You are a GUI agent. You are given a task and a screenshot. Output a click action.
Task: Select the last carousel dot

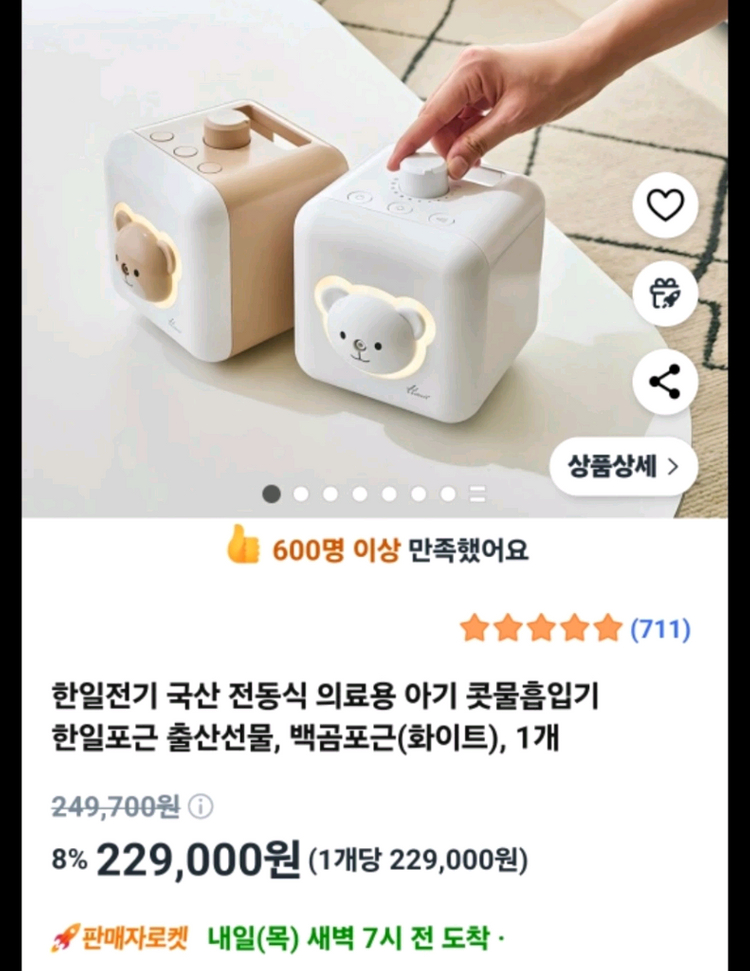[x=445, y=491]
